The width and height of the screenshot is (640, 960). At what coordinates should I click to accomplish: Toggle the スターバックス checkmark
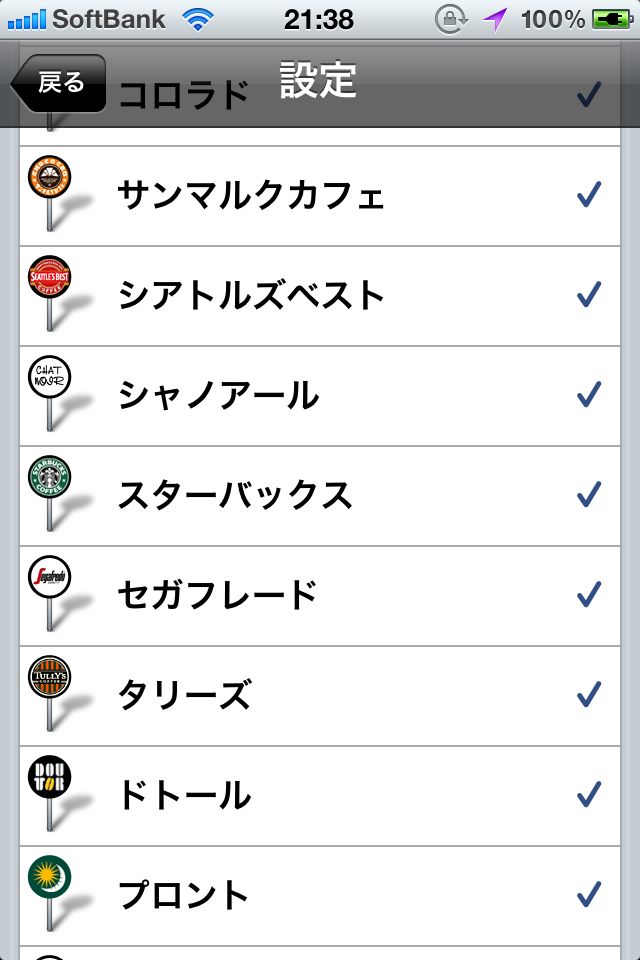coord(588,495)
